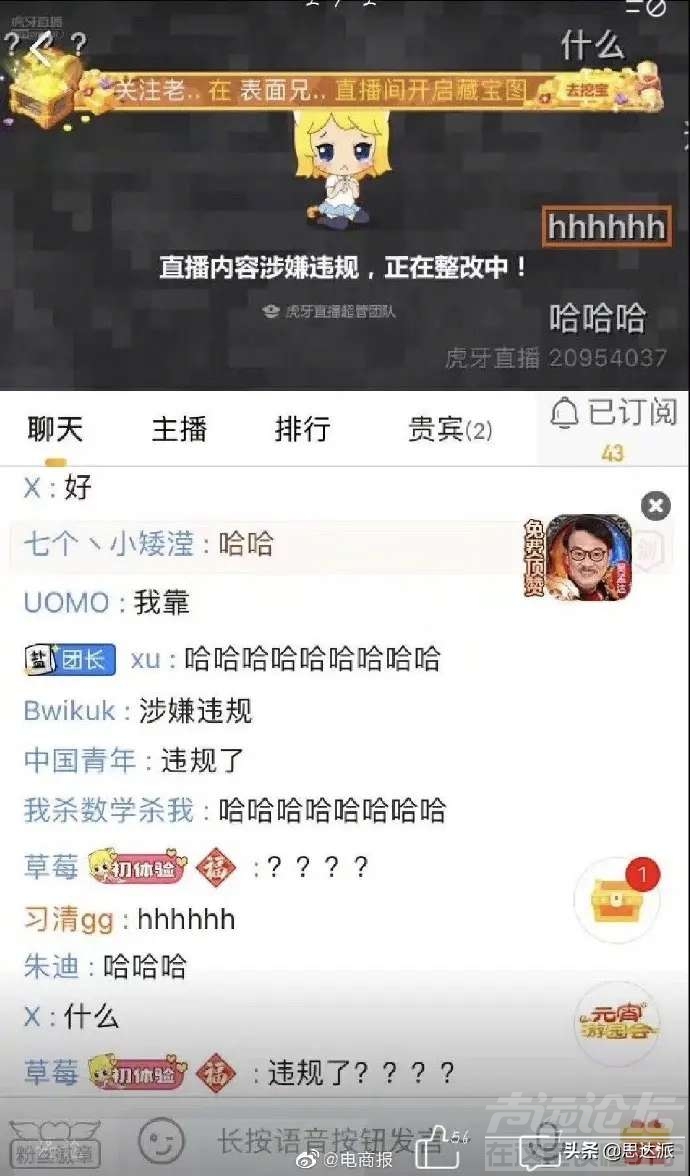The width and height of the screenshot is (690, 1176).
Task: View the 排行 ranking tab
Action: [302, 430]
